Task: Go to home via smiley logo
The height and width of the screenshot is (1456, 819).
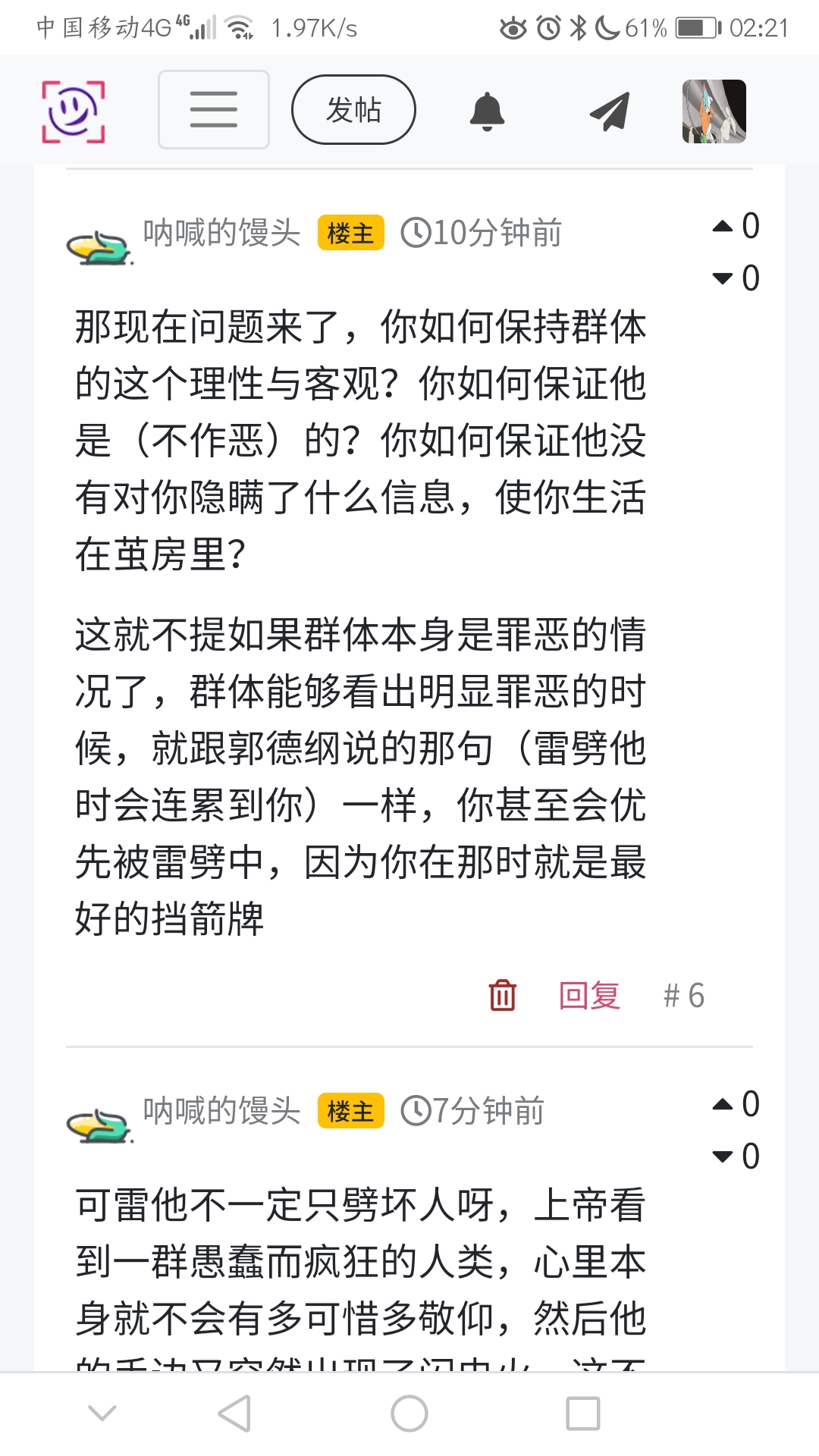Action: [x=73, y=111]
